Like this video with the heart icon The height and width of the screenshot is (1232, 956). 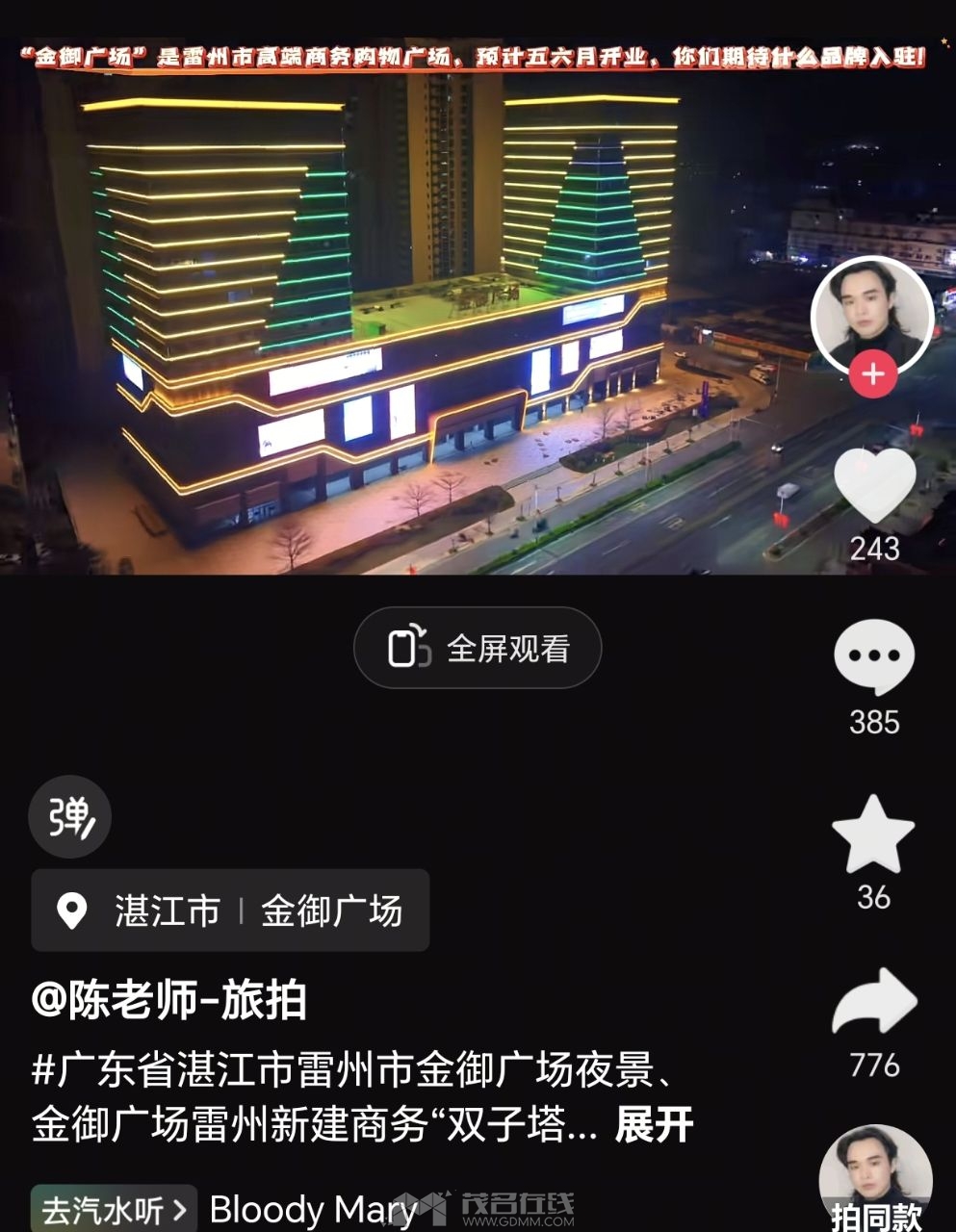pyautogui.click(x=874, y=487)
